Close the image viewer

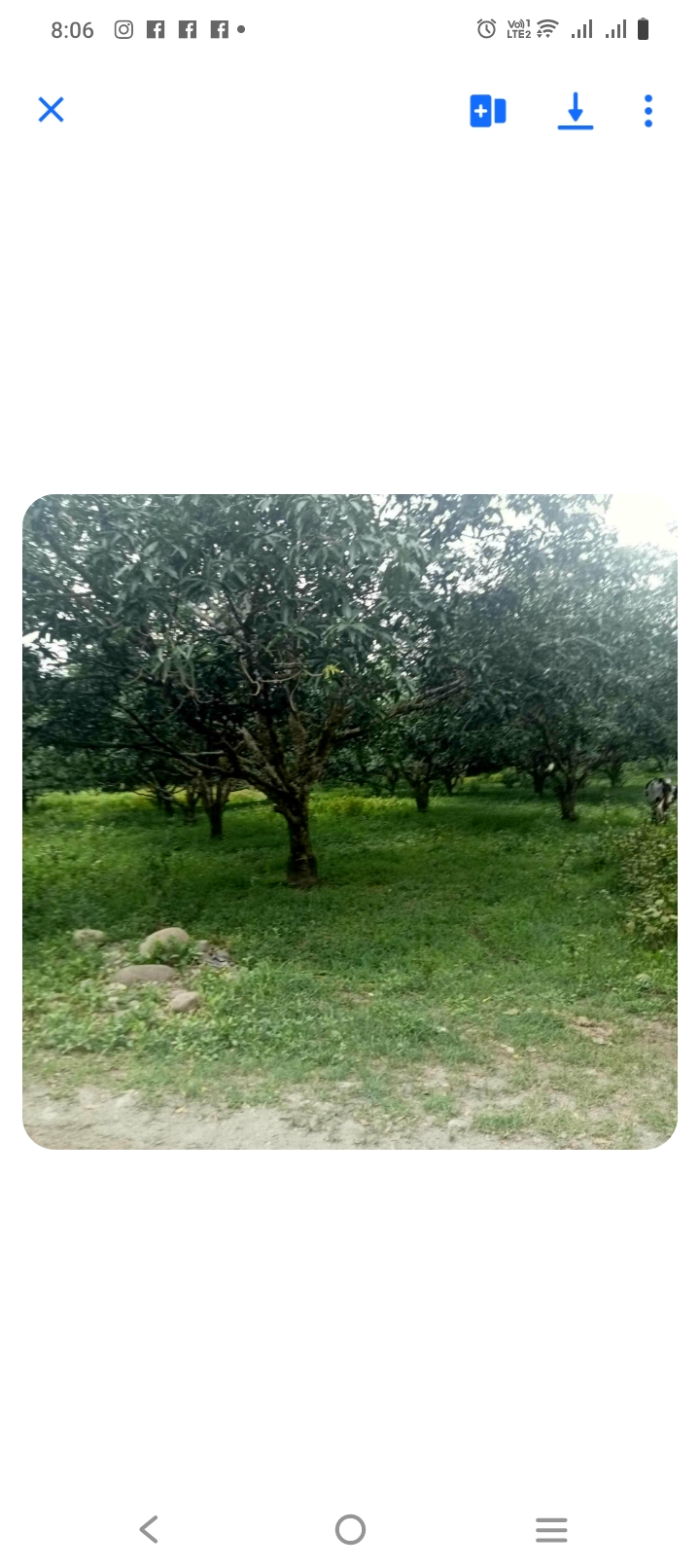pos(51,110)
